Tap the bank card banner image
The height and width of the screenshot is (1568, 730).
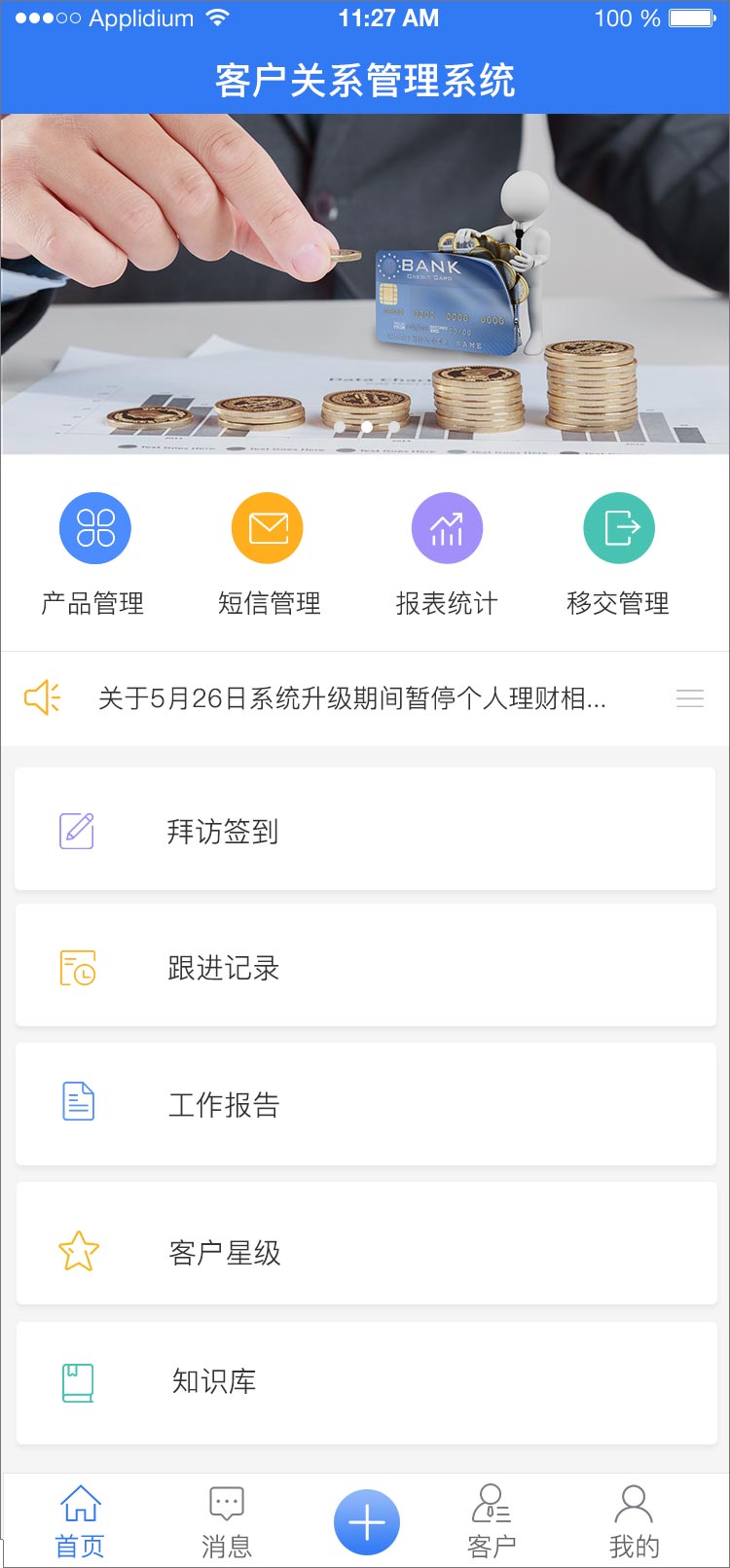[365, 283]
